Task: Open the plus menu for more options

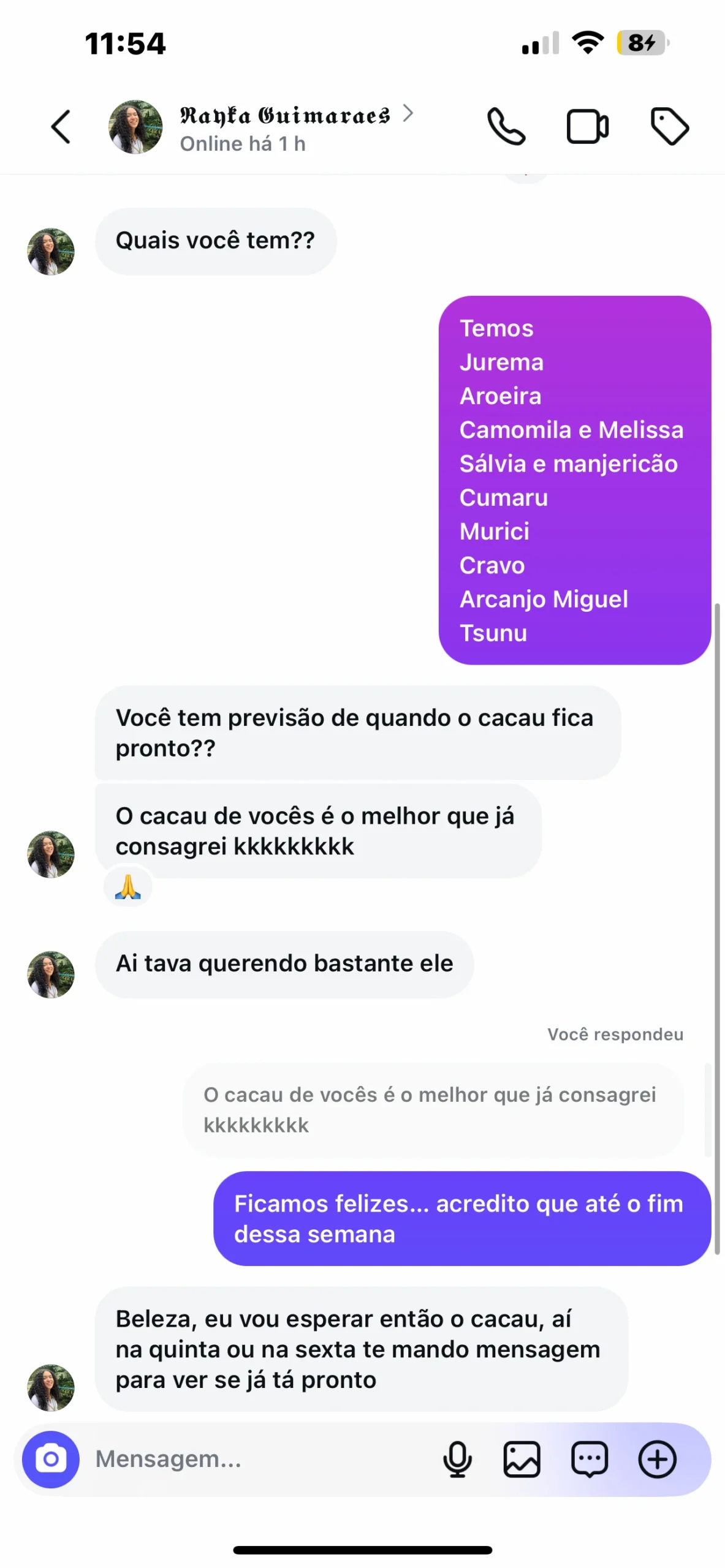Action: 657,1458
